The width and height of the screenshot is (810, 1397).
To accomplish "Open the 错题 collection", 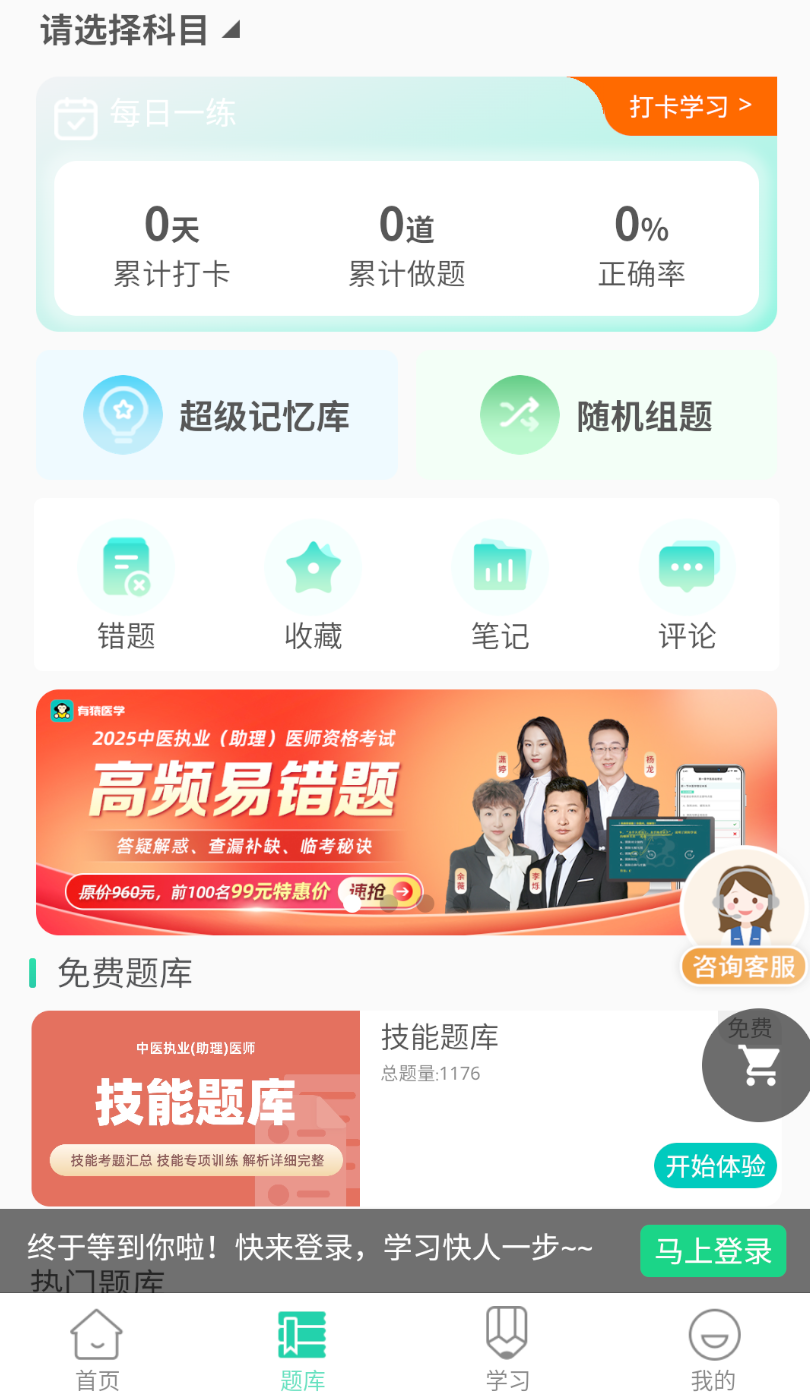I will (x=126, y=587).
